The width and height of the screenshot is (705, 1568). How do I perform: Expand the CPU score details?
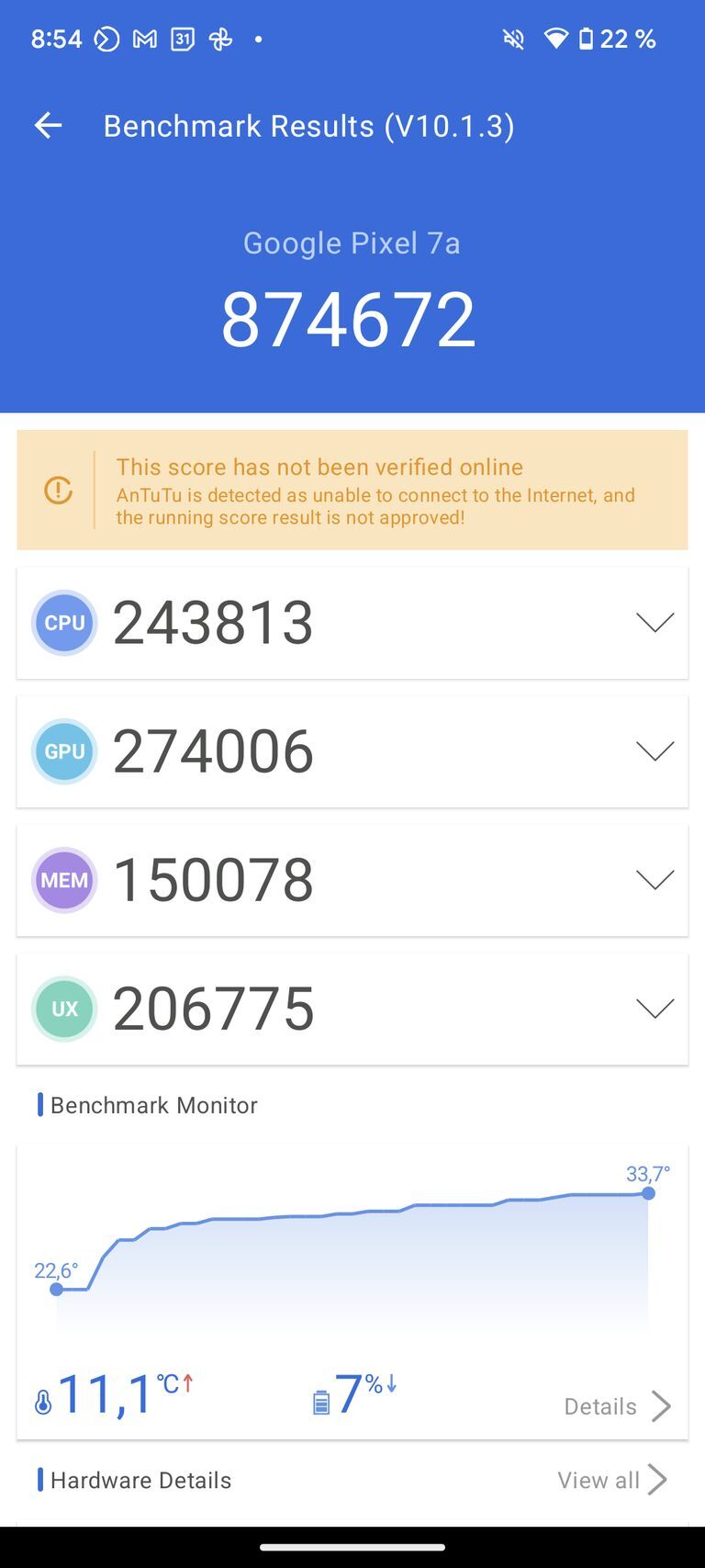click(655, 623)
